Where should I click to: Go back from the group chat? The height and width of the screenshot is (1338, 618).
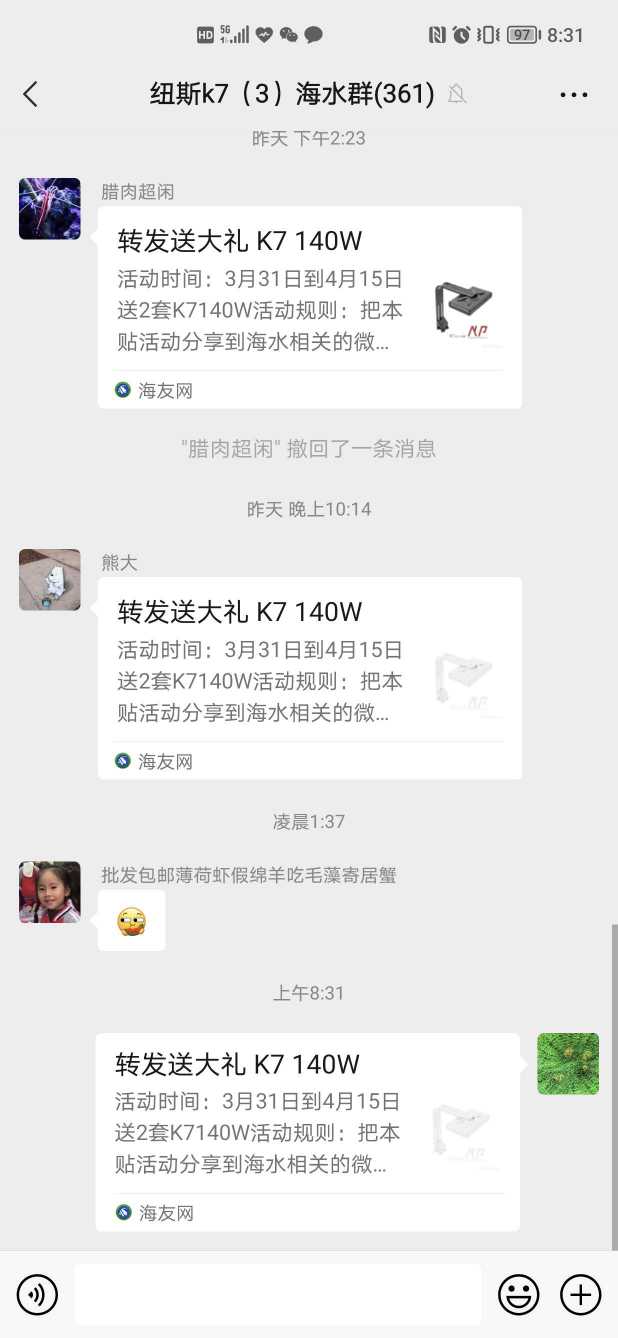[30, 94]
